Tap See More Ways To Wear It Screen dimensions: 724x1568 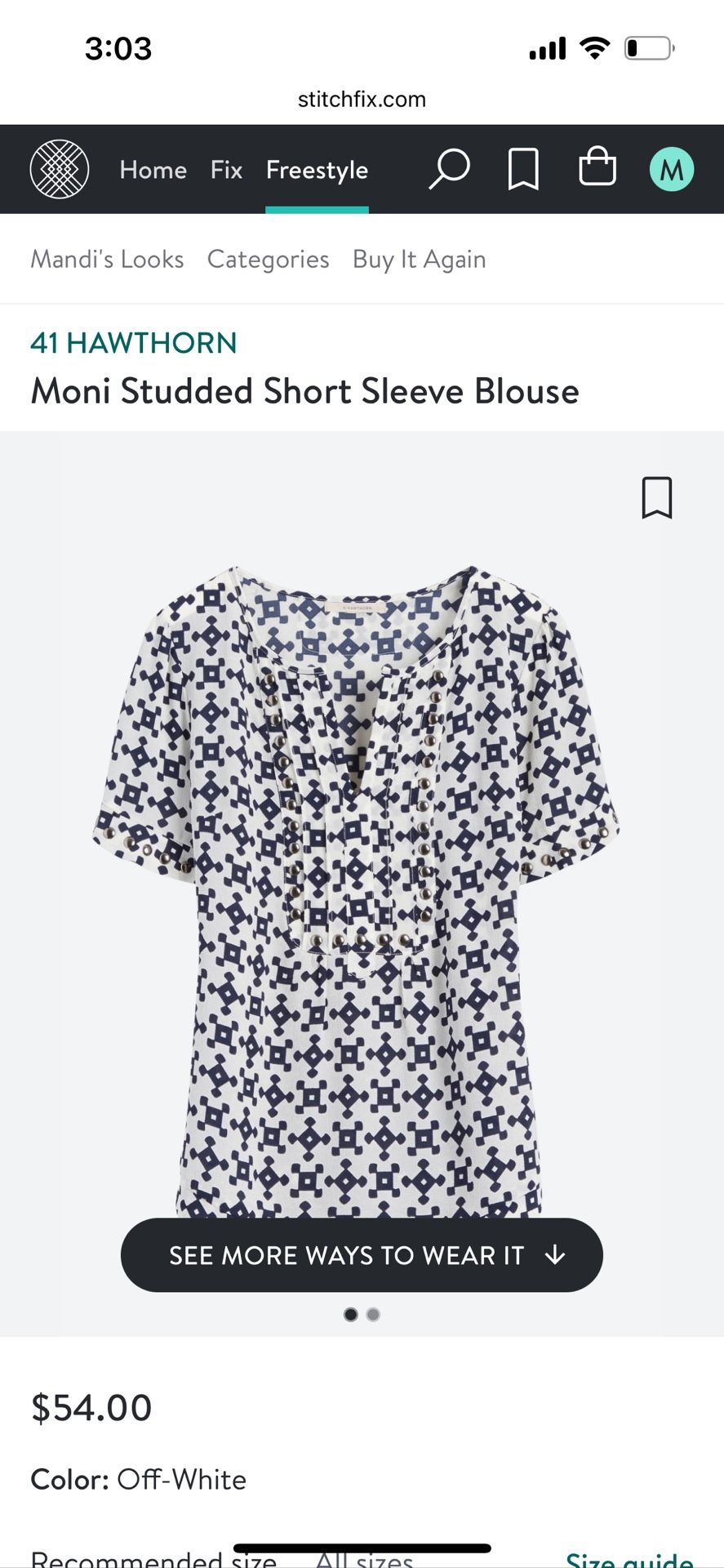(x=362, y=1255)
